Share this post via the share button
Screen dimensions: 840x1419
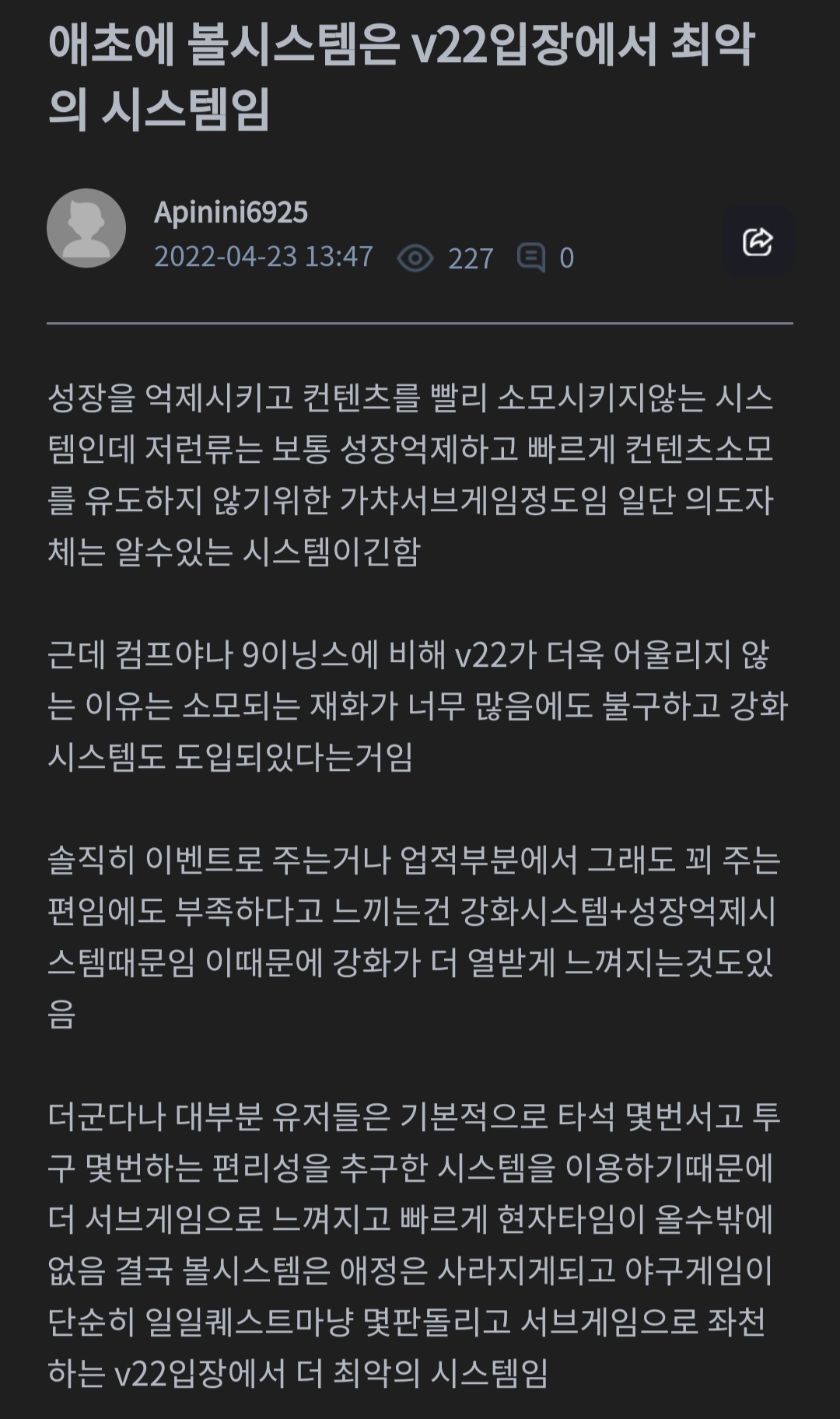[758, 241]
